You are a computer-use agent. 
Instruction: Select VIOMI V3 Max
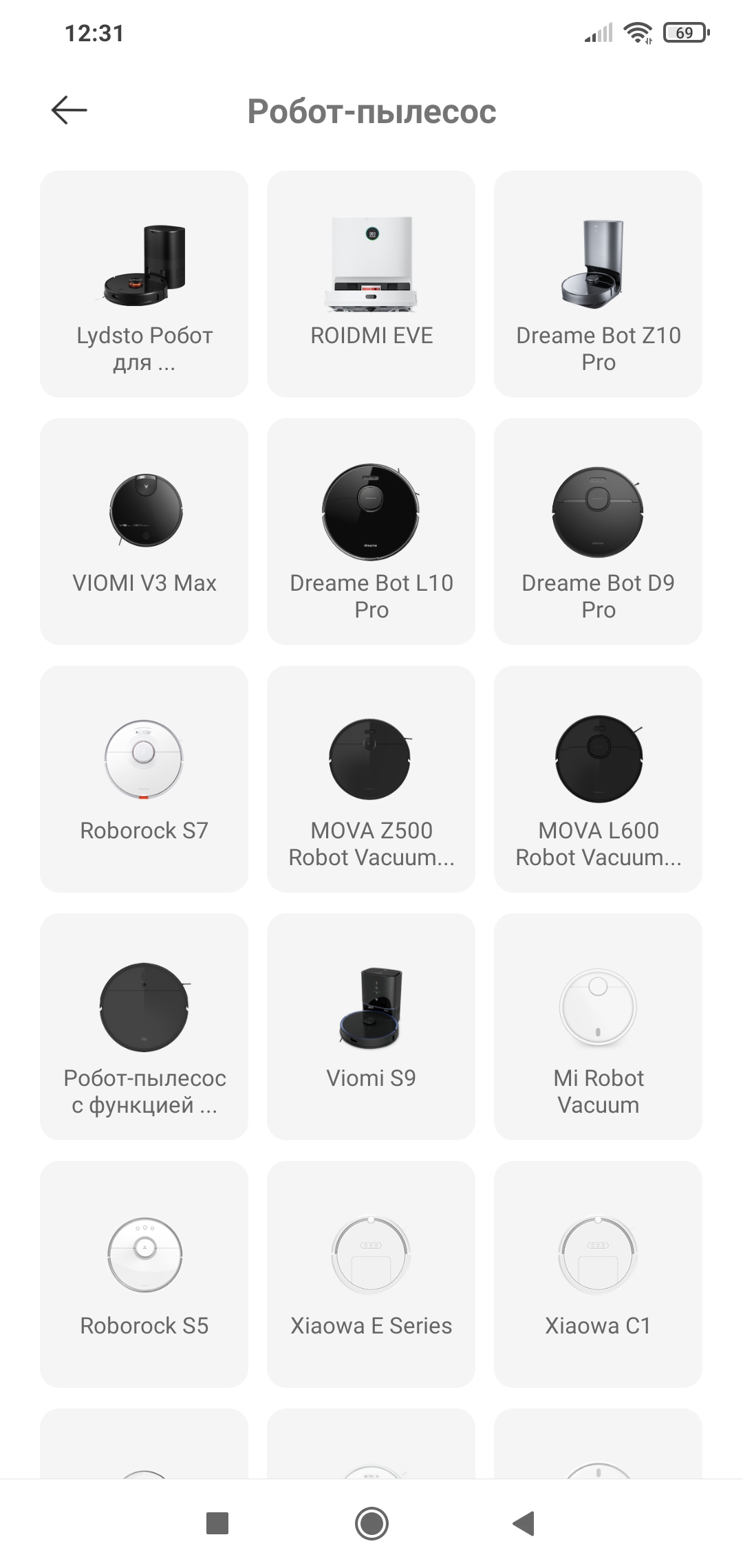(x=144, y=531)
